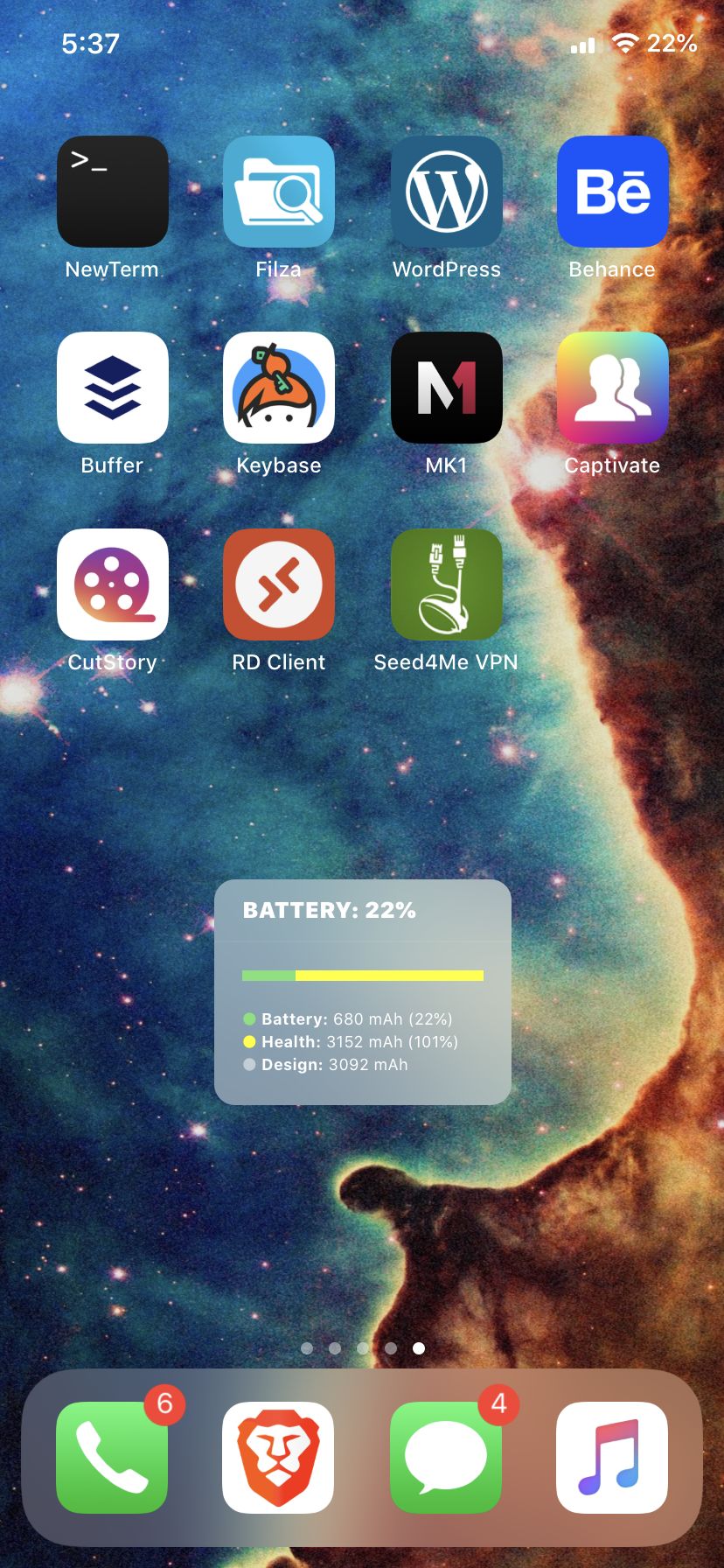Launch Keybase
The height and width of the screenshot is (1568, 724).
tap(278, 388)
